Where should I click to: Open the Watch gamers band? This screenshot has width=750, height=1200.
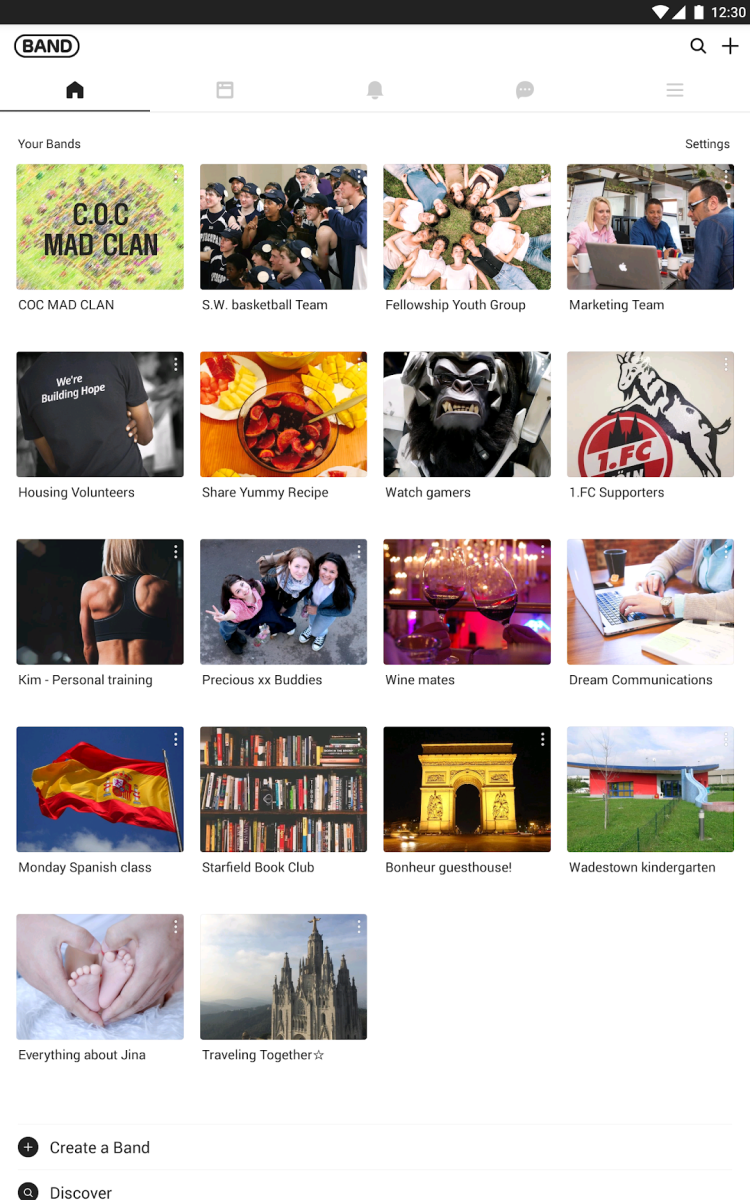pos(467,414)
